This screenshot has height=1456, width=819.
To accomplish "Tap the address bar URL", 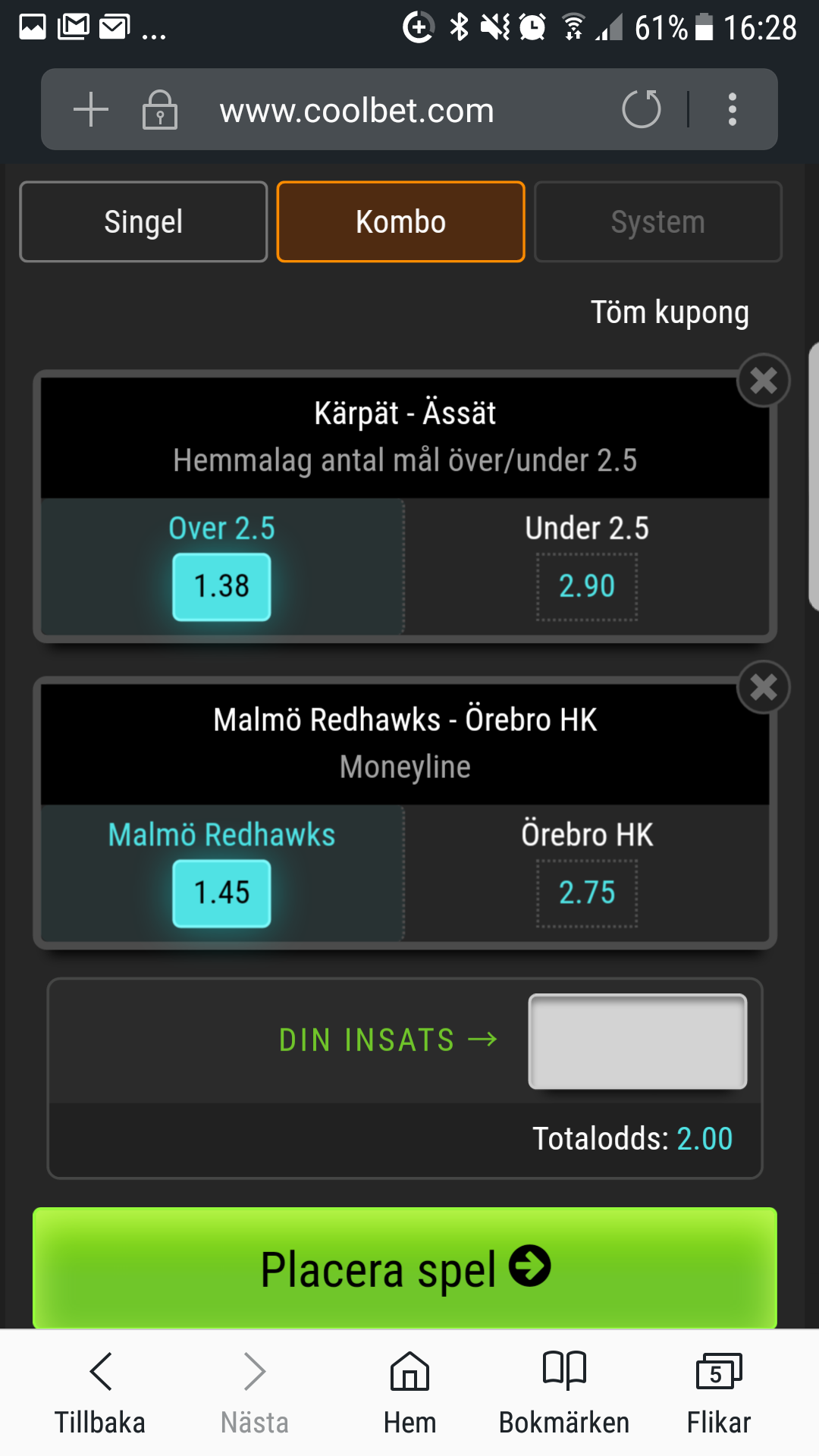I will click(356, 111).
